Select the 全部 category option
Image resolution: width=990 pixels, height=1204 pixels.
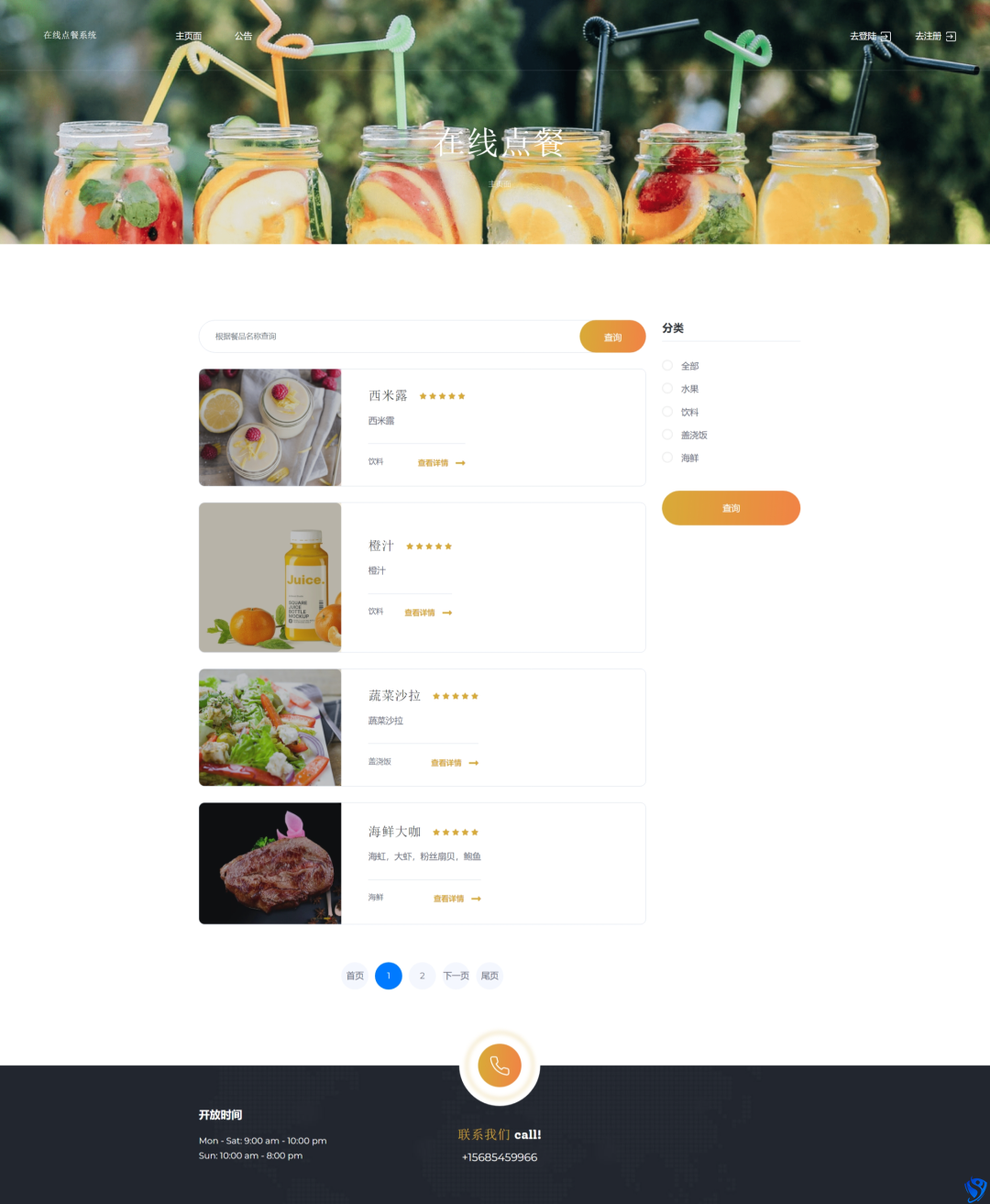668,365
